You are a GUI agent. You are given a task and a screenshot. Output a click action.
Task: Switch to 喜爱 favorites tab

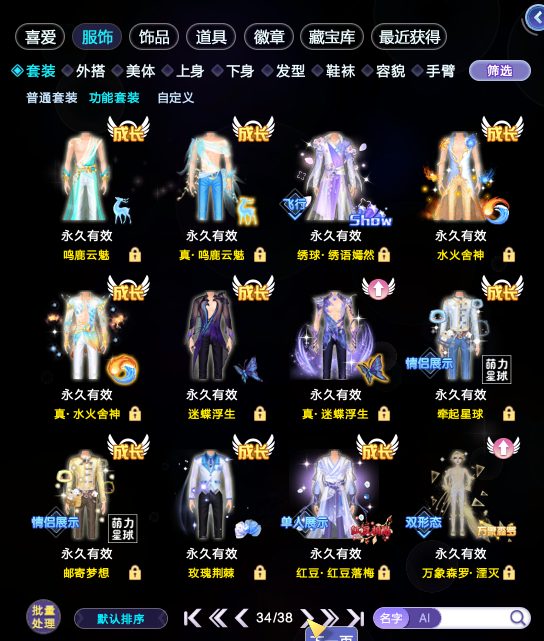pos(40,37)
